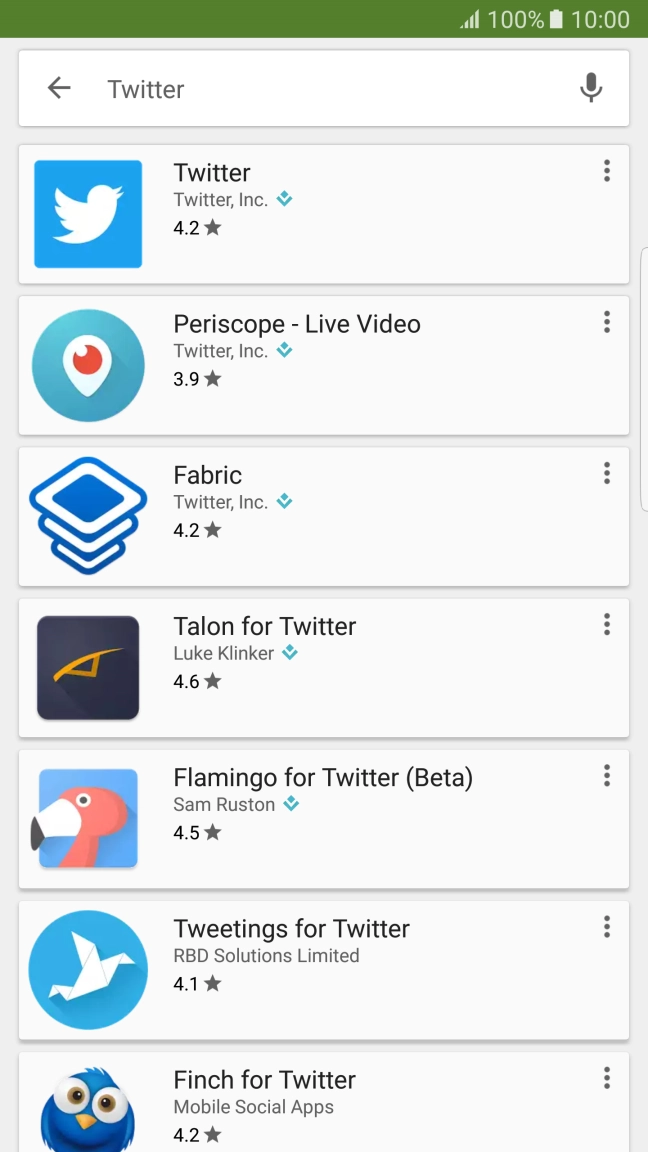Show options for Tweetings for Twitter
Screen dimensions: 648x1152
pos(606,927)
